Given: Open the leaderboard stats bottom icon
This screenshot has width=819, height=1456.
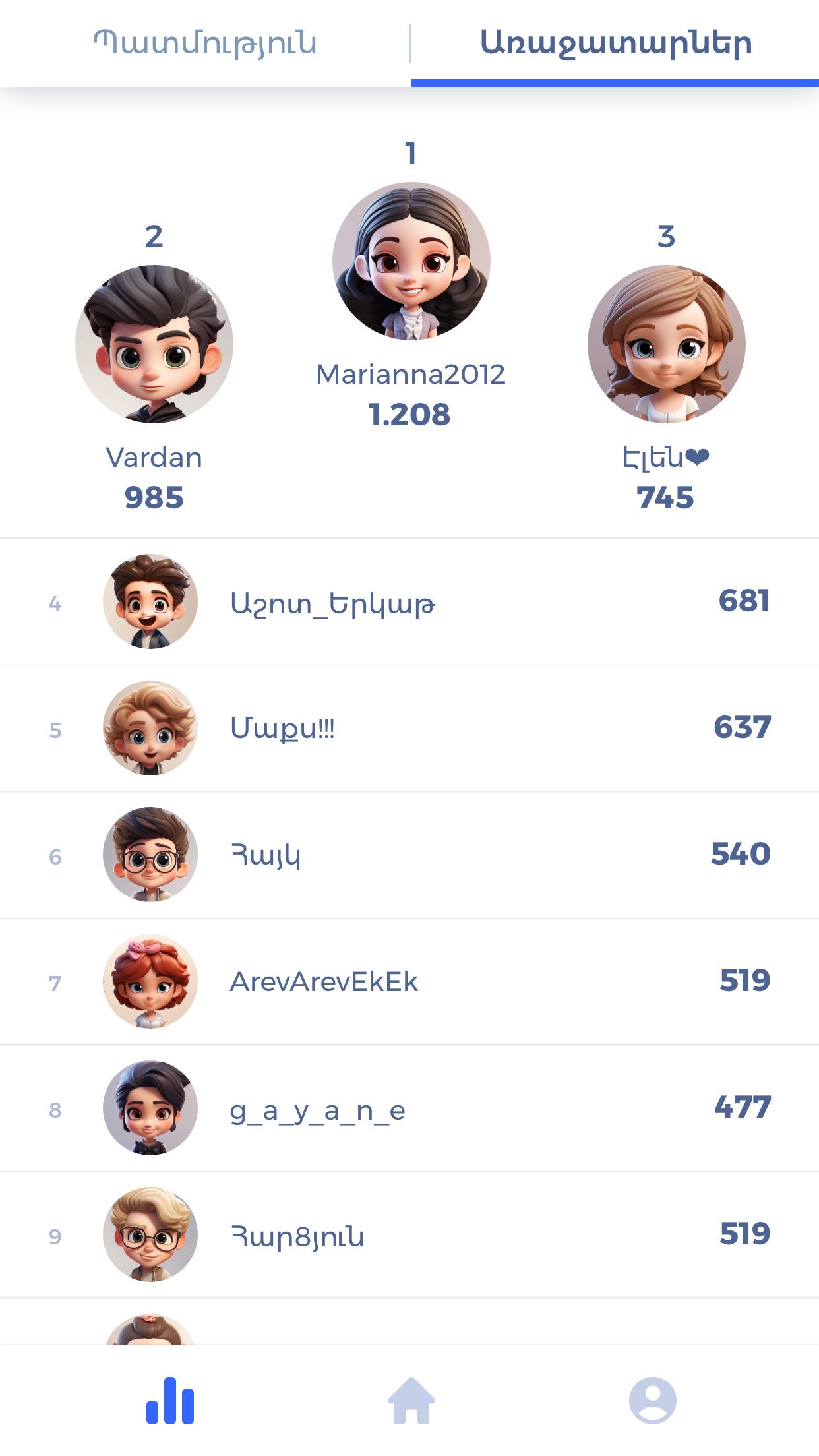Looking at the screenshot, I should coord(170,1401).
